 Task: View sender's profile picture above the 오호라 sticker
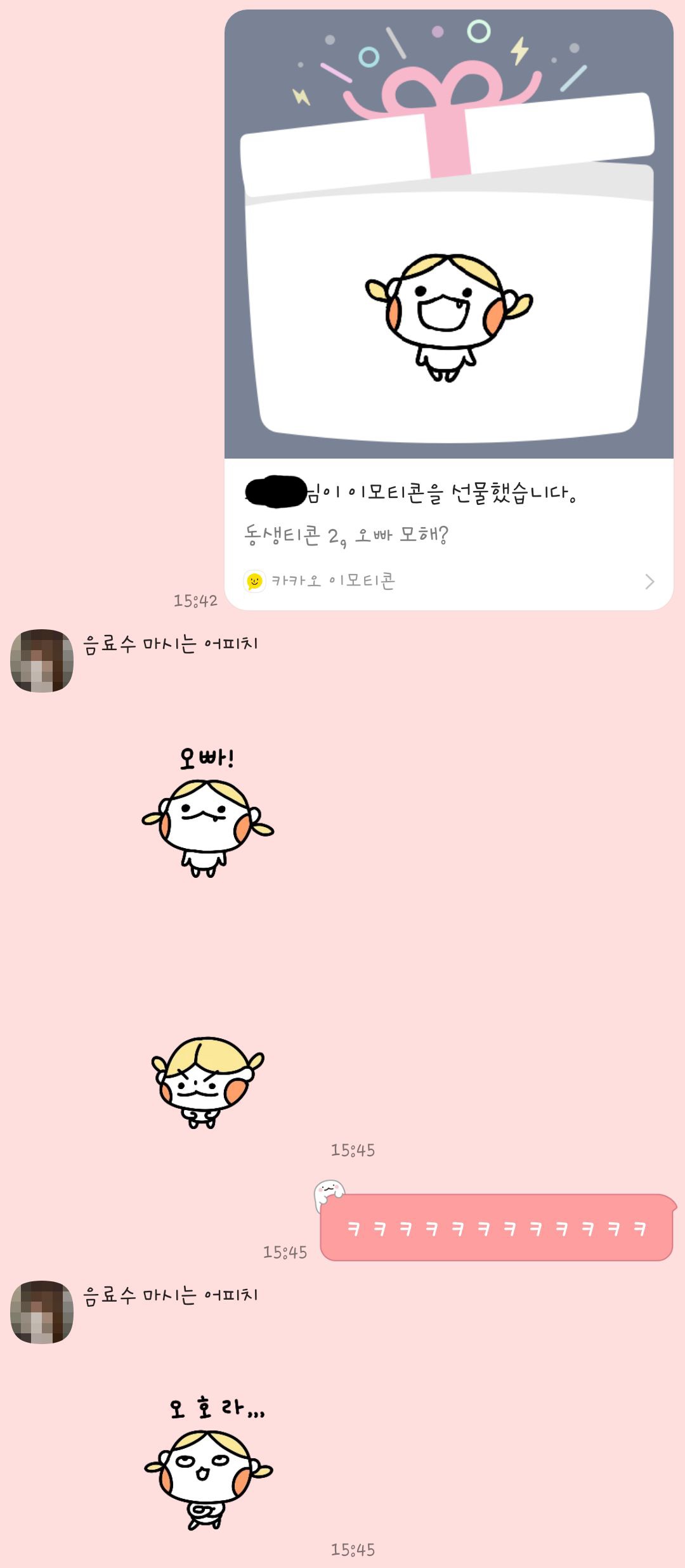click(42, 1312)
